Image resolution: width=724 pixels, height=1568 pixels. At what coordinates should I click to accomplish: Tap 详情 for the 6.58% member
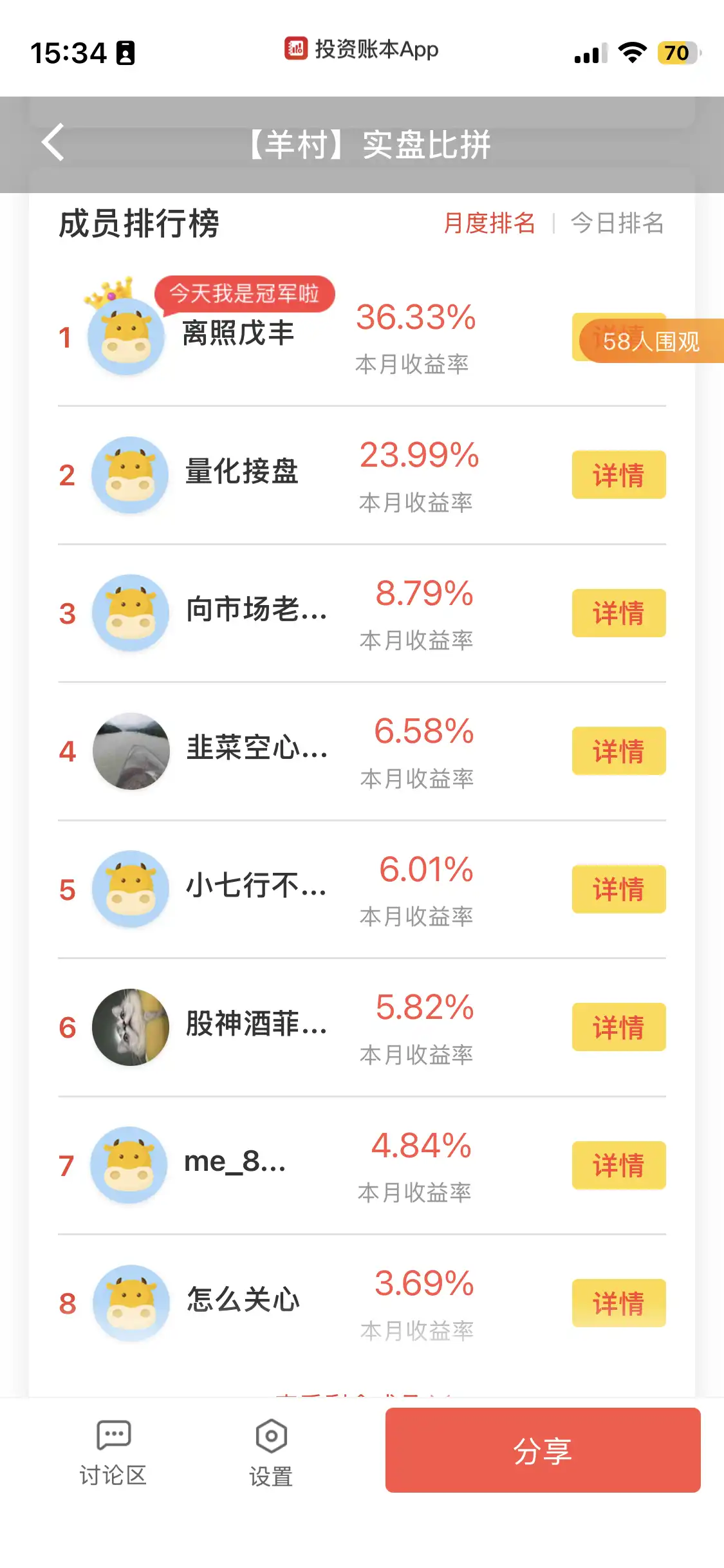[x=618, y=751]
